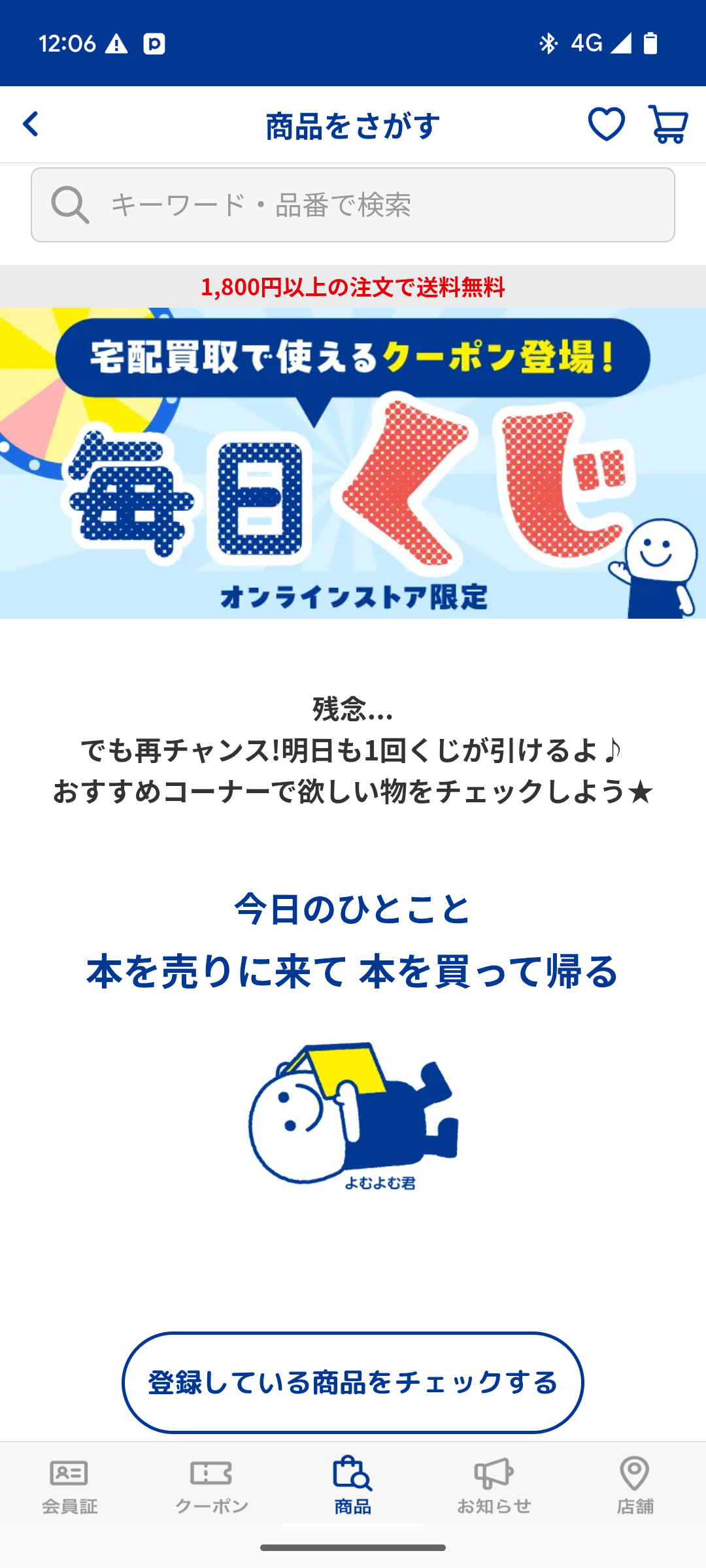Screen dimensions: 706x1568
Task: Tap 登録している商品をチェックする button
Action: coord(353,1382)
